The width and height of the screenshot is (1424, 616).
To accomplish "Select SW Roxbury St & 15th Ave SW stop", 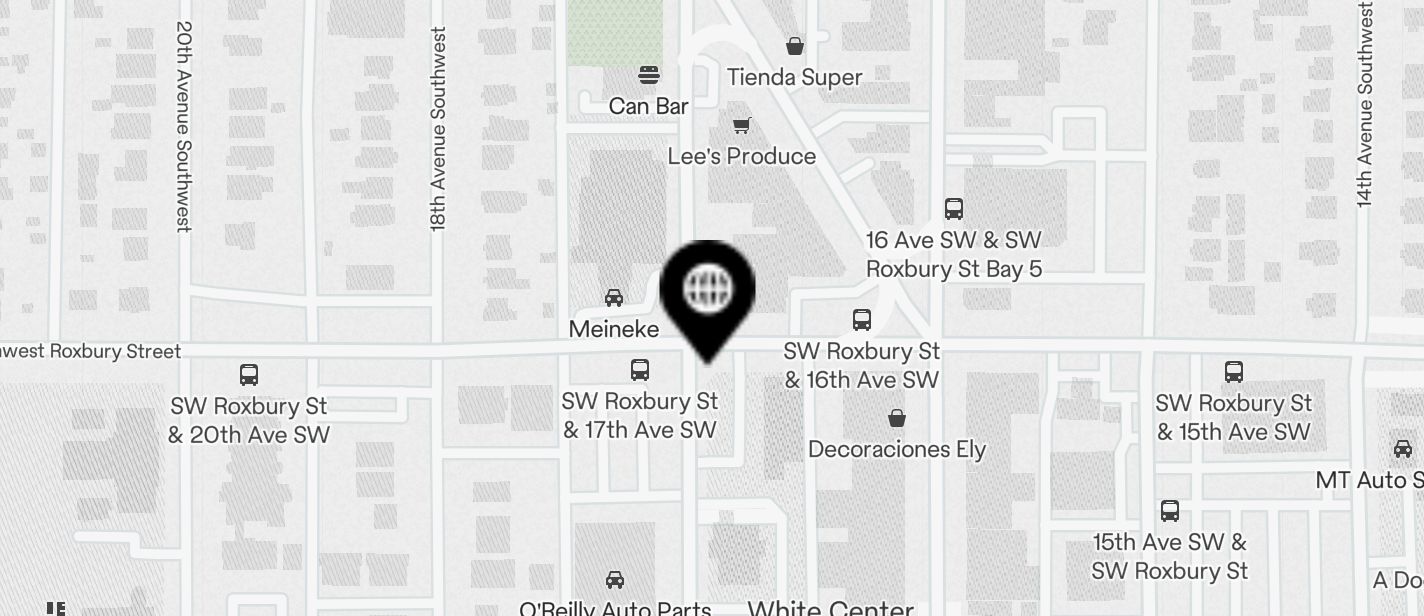I will click(1234, 372).
